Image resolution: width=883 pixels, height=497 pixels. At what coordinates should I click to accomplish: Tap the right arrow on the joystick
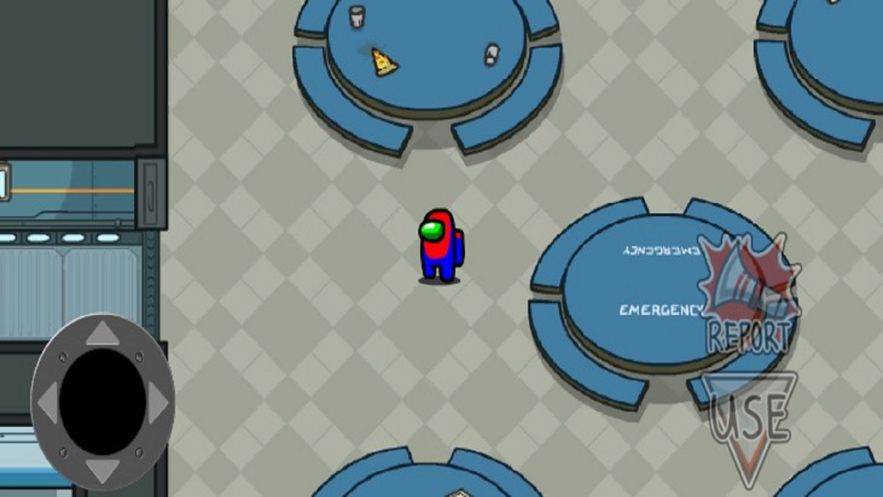pyautogui.click(x=158, y=403)
